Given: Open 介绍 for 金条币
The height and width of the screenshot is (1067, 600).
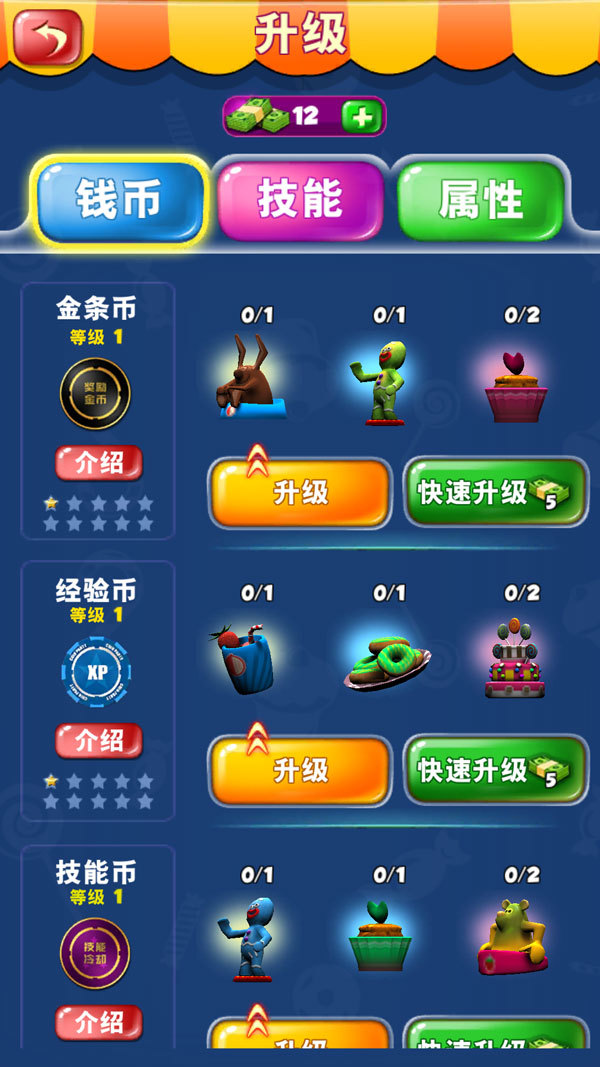Looking at the screenshot, I should (98, 463).
